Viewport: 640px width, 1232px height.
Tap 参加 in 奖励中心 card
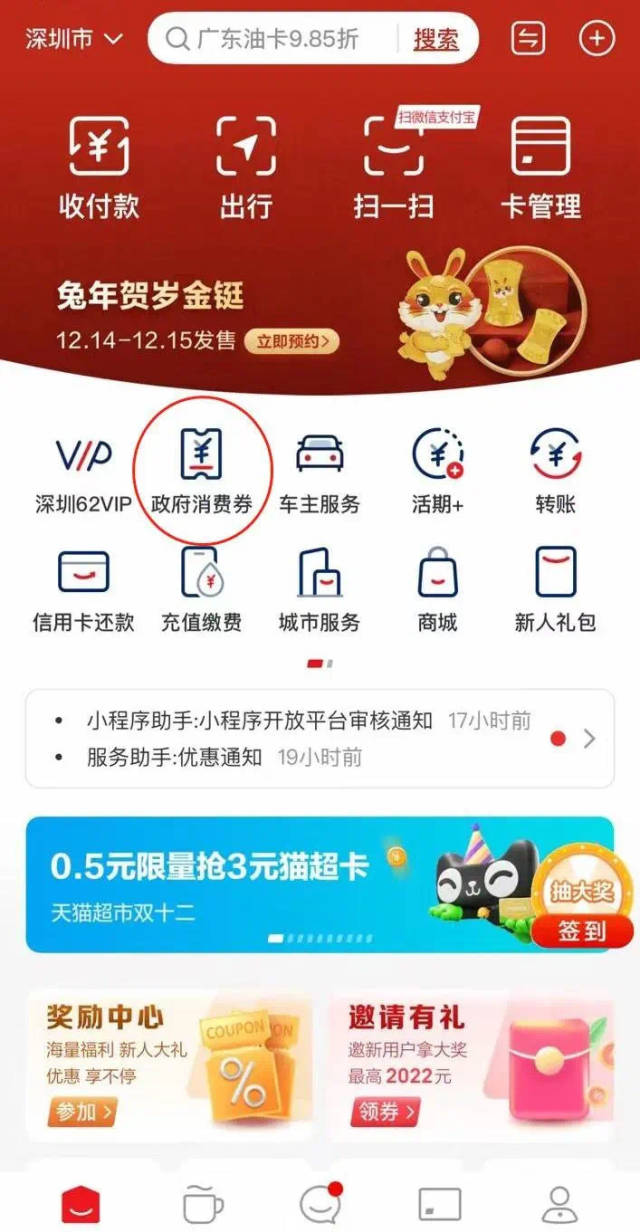[x=81, y=1111]
